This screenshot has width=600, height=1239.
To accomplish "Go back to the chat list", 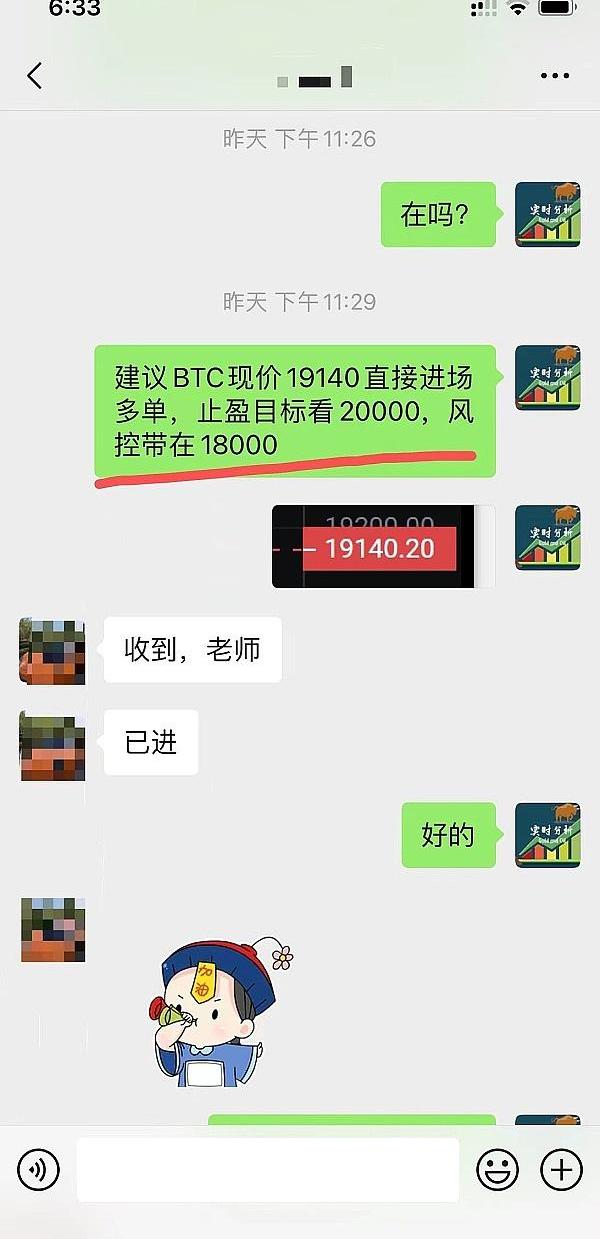I will [35, 76].
